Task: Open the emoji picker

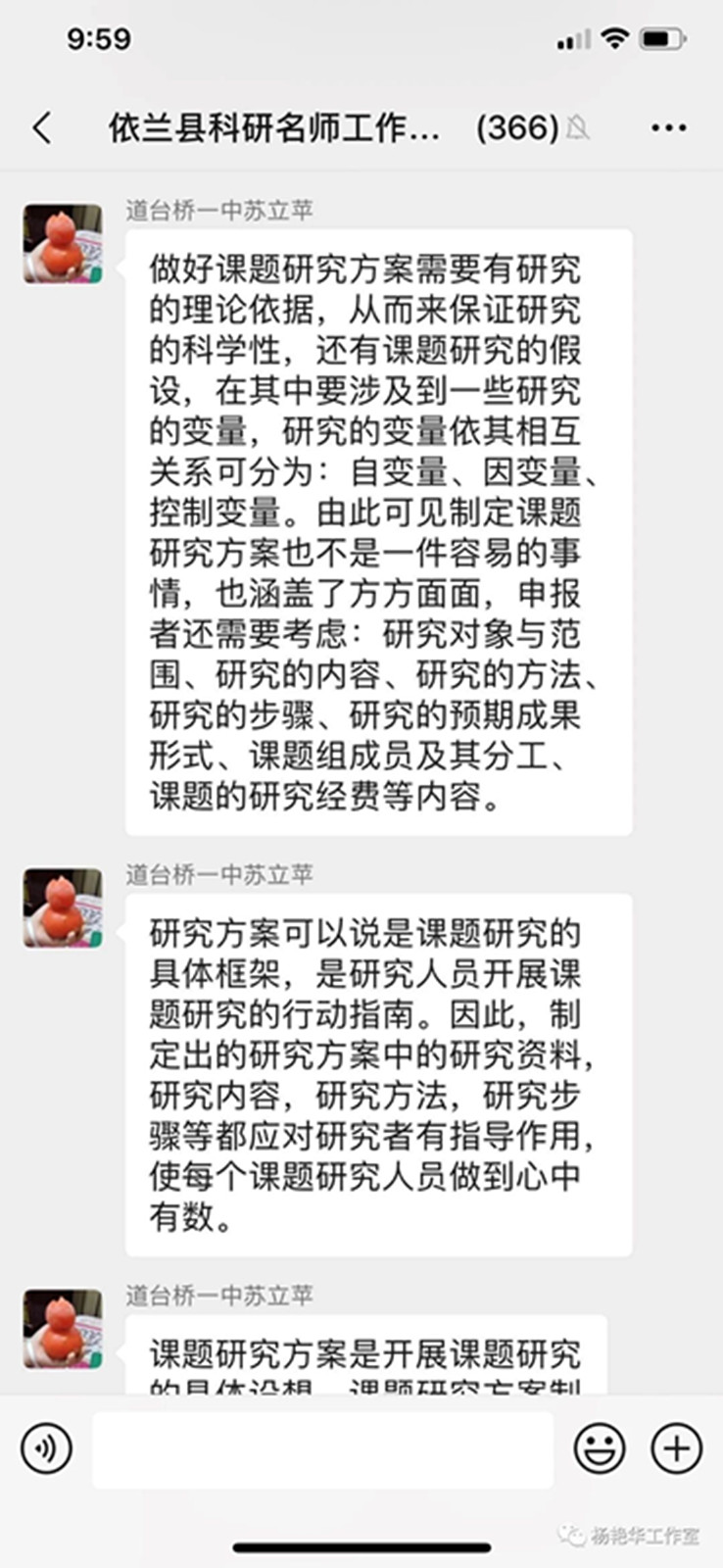Action: [x=600, y=1447]
